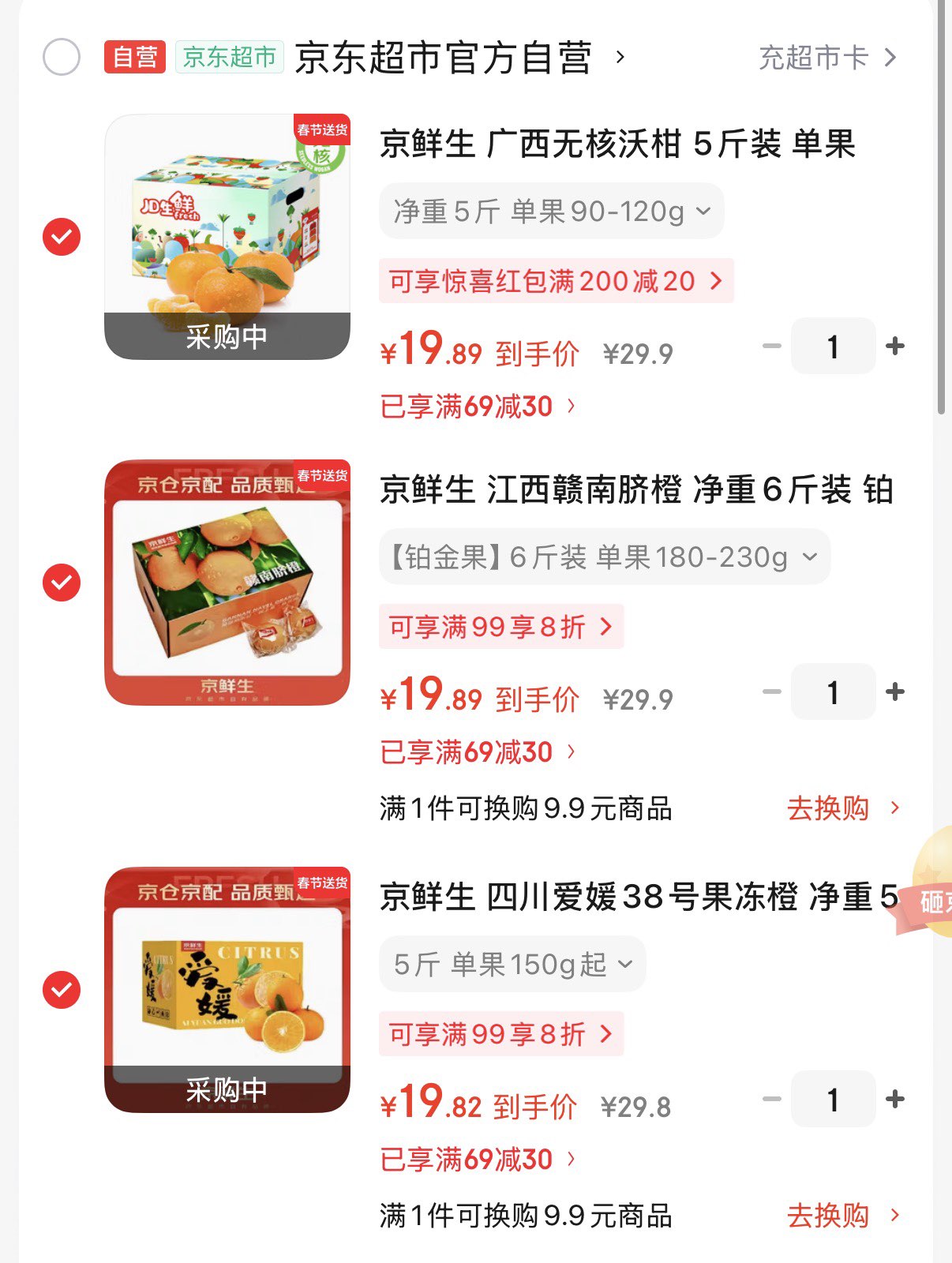Increase quantity of 四川爱媛38号果冻橙

click(x=895, y=1099)
